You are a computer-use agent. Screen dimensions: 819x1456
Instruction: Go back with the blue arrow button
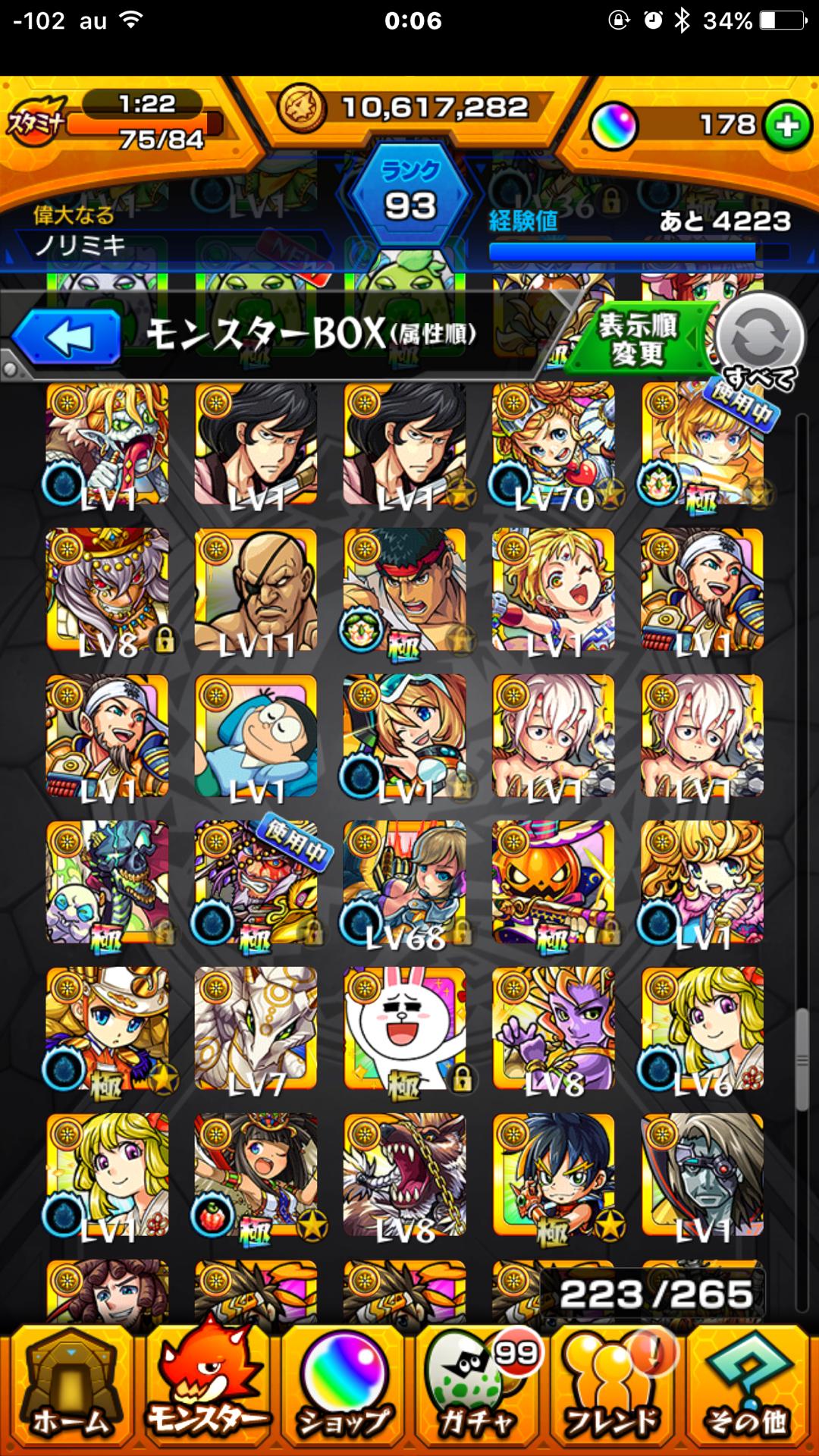(x=67, y=337)
